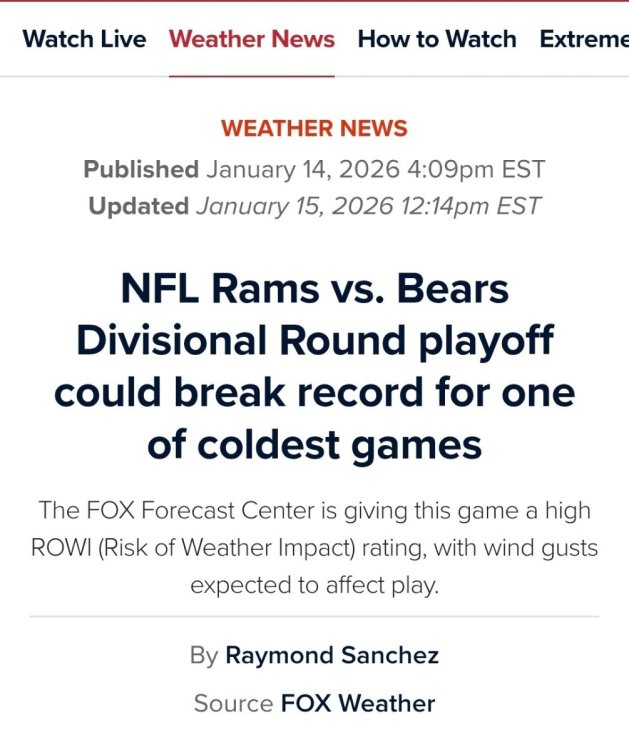The height and width of the screenshot is (750, 629).
Task: Switch to the Watch Live tab
Action: (x=84, y=39)
